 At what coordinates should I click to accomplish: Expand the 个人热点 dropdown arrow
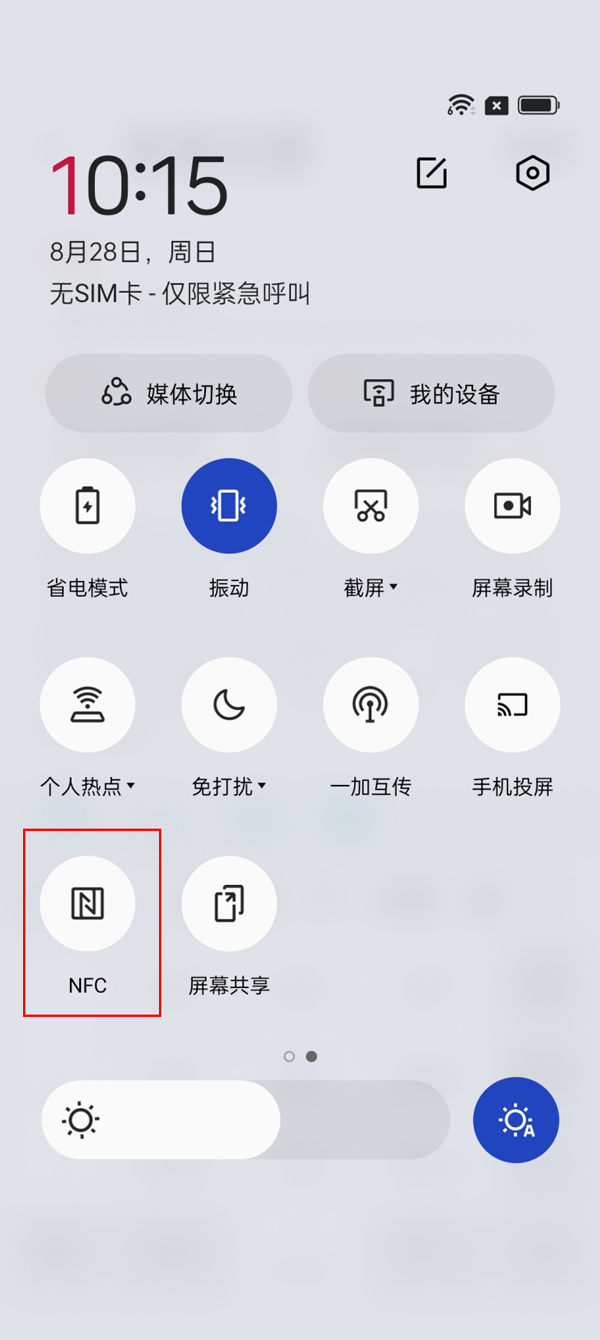131,786
